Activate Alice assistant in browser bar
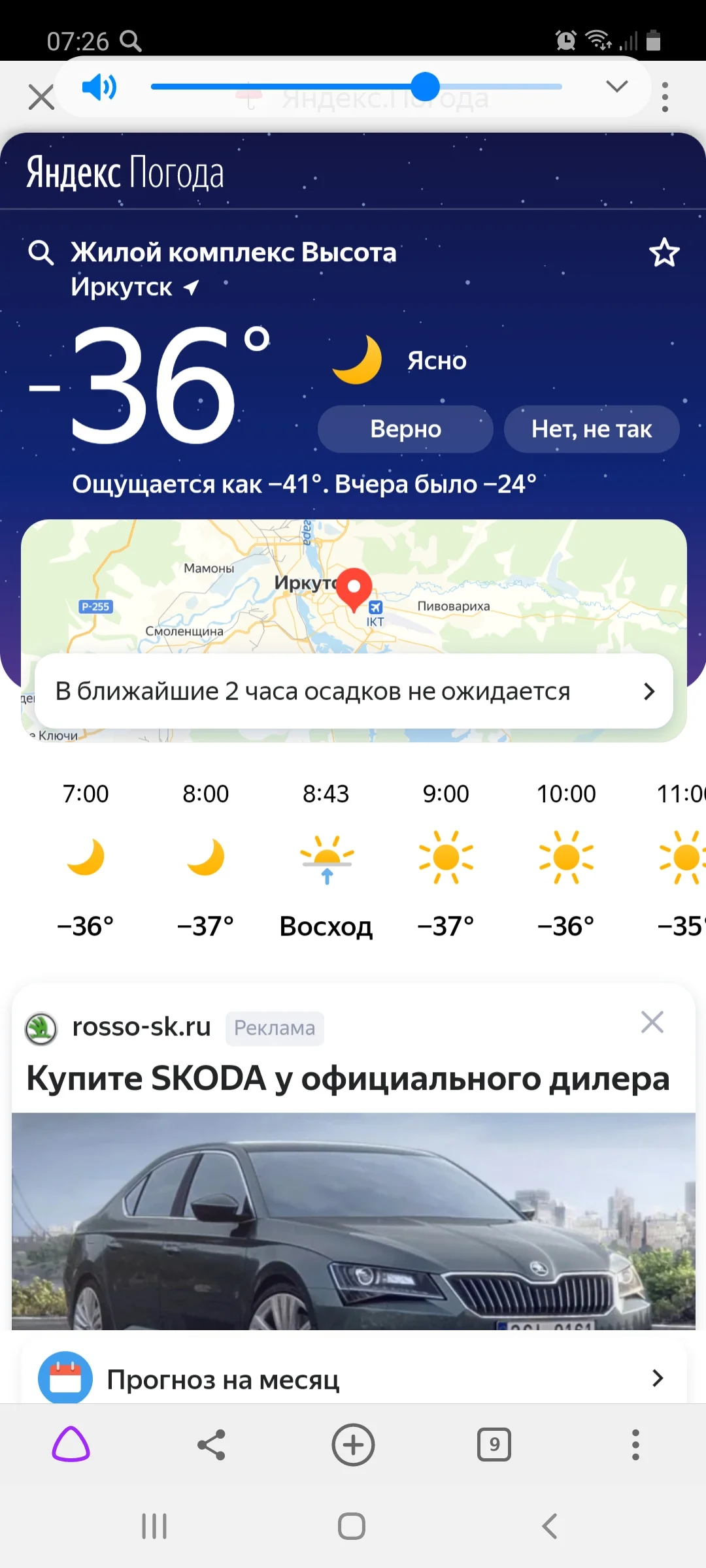Viewport: 706px width, 1568px height. pos(71,1445)
